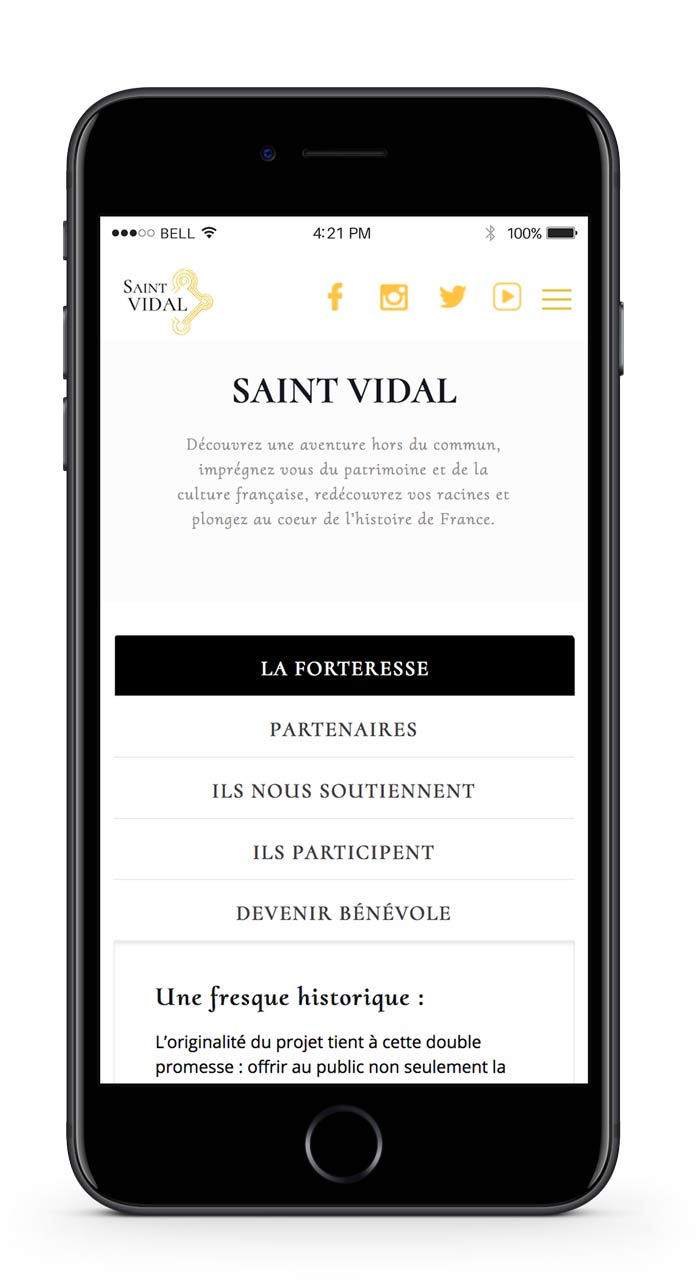This screenshot has width=700, height=1287.
Task: Show the Ils participent section
Action: tap(344, 852)
